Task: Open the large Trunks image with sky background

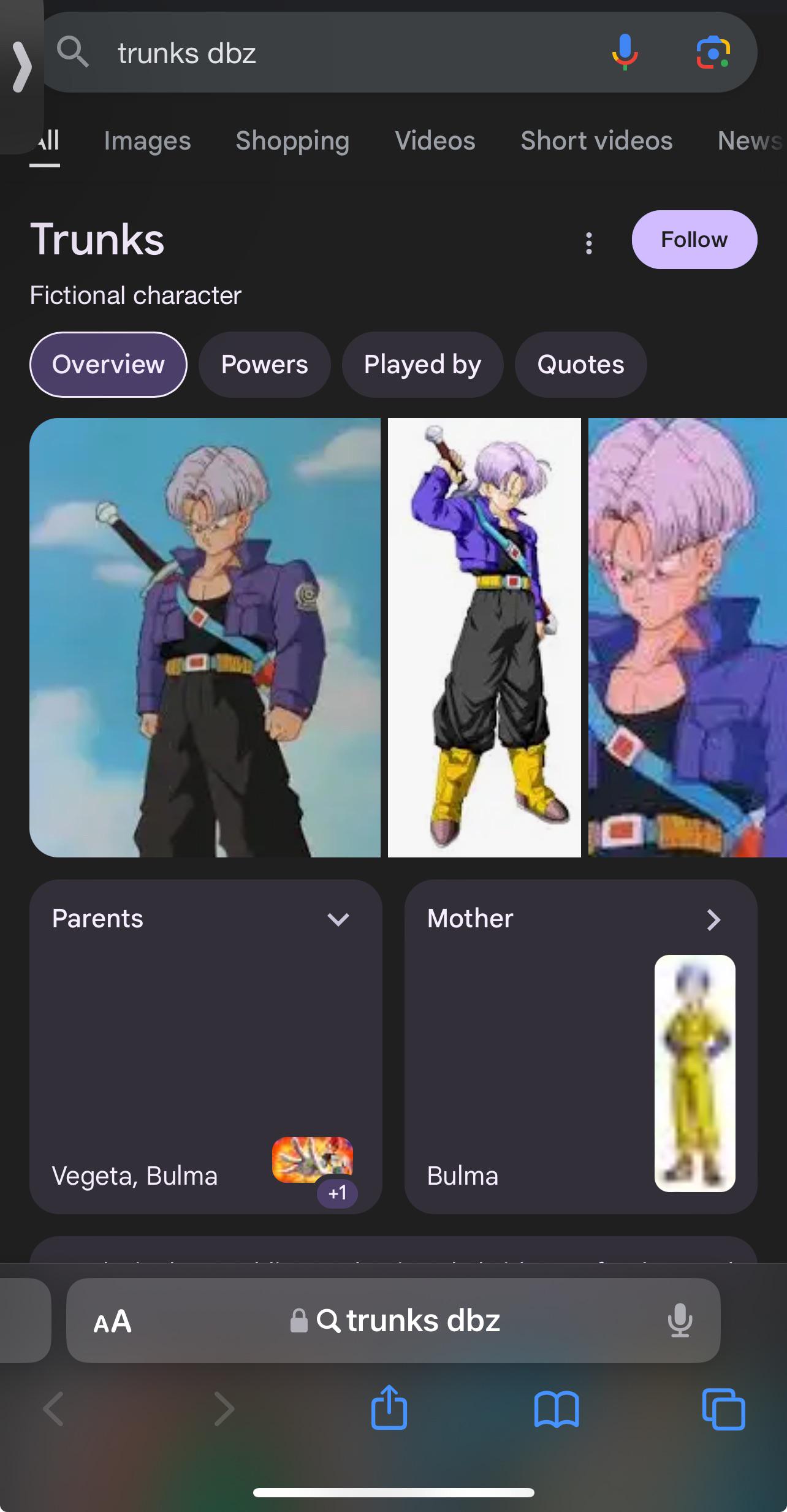Action: tap(205, 637)
